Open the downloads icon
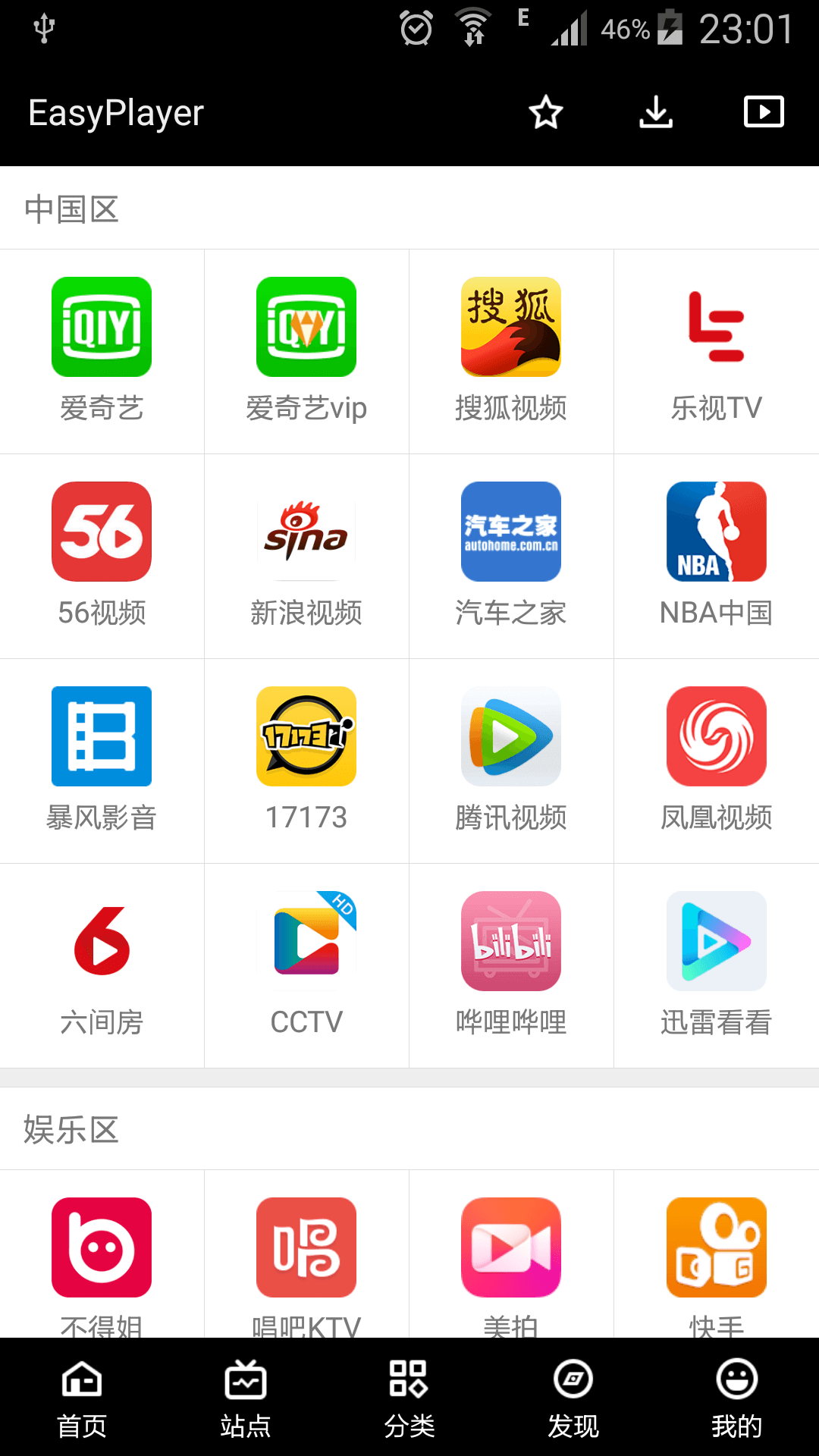Viewport: 819px width, 1456px height. coord(656,113)
